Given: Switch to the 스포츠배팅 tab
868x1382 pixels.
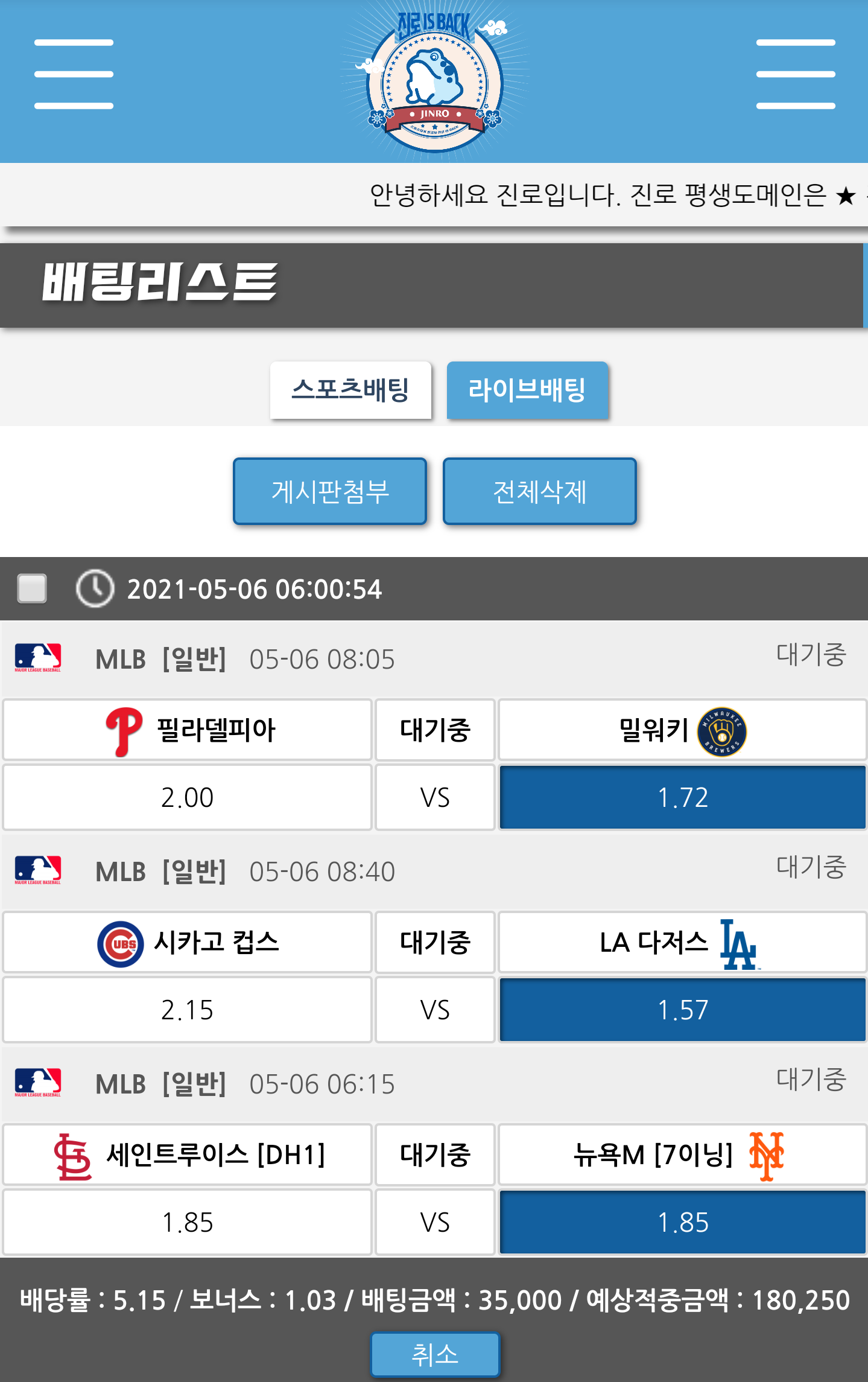Looking at the screenshot, I should (350, 390).
